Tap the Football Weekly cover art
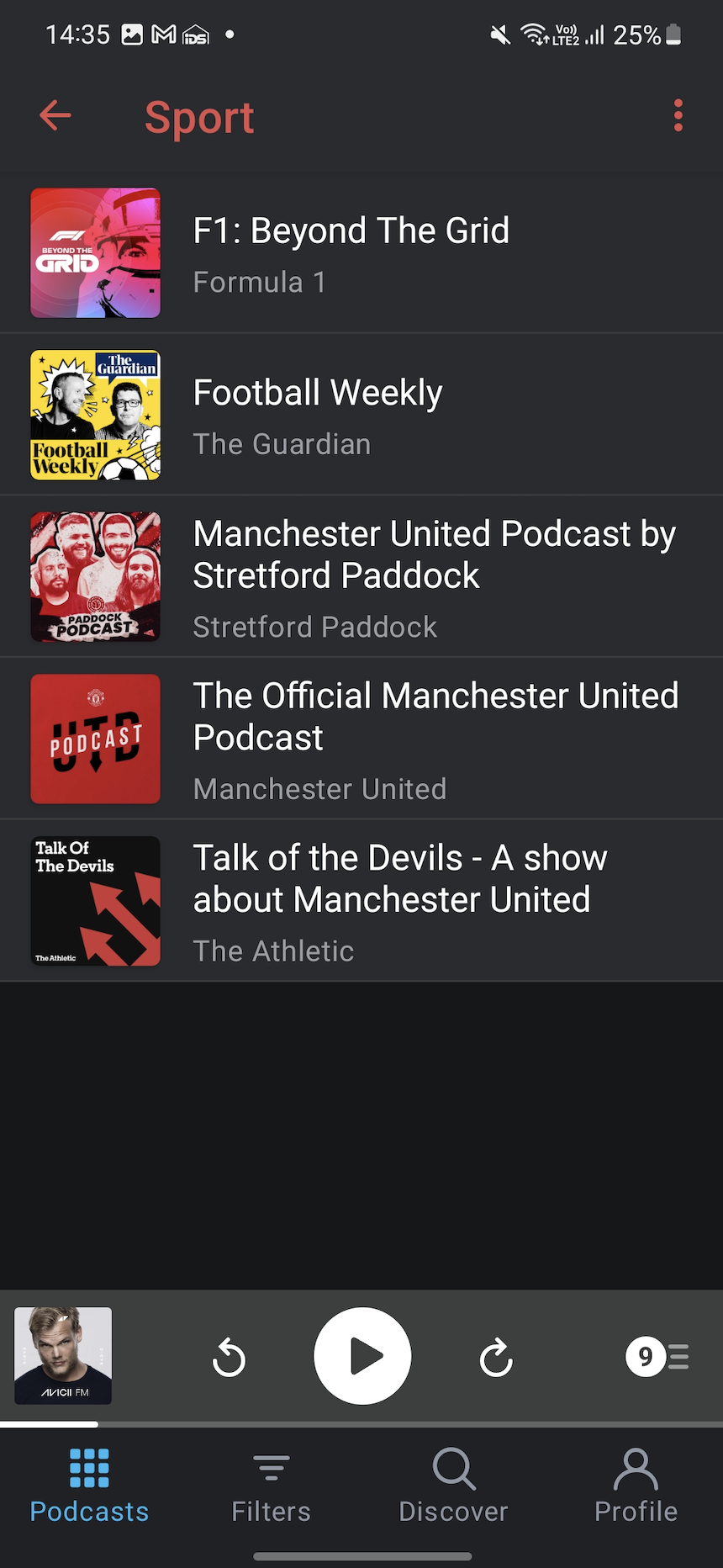The image size is (723, 1568). [x=95, y=415]
